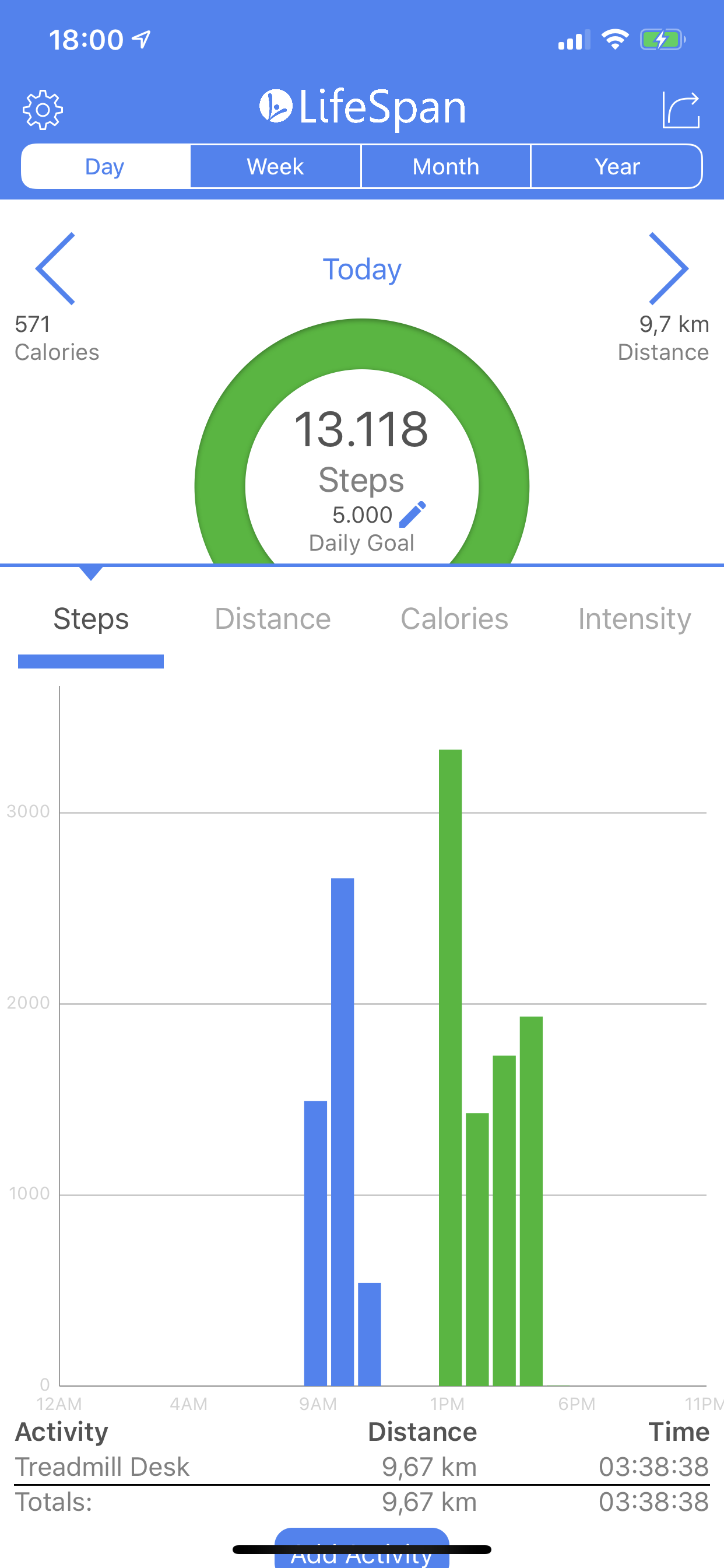Viewport: 724px width, 1568px height.
Task: Go to the previous day
Action: [x=55, y=268]
